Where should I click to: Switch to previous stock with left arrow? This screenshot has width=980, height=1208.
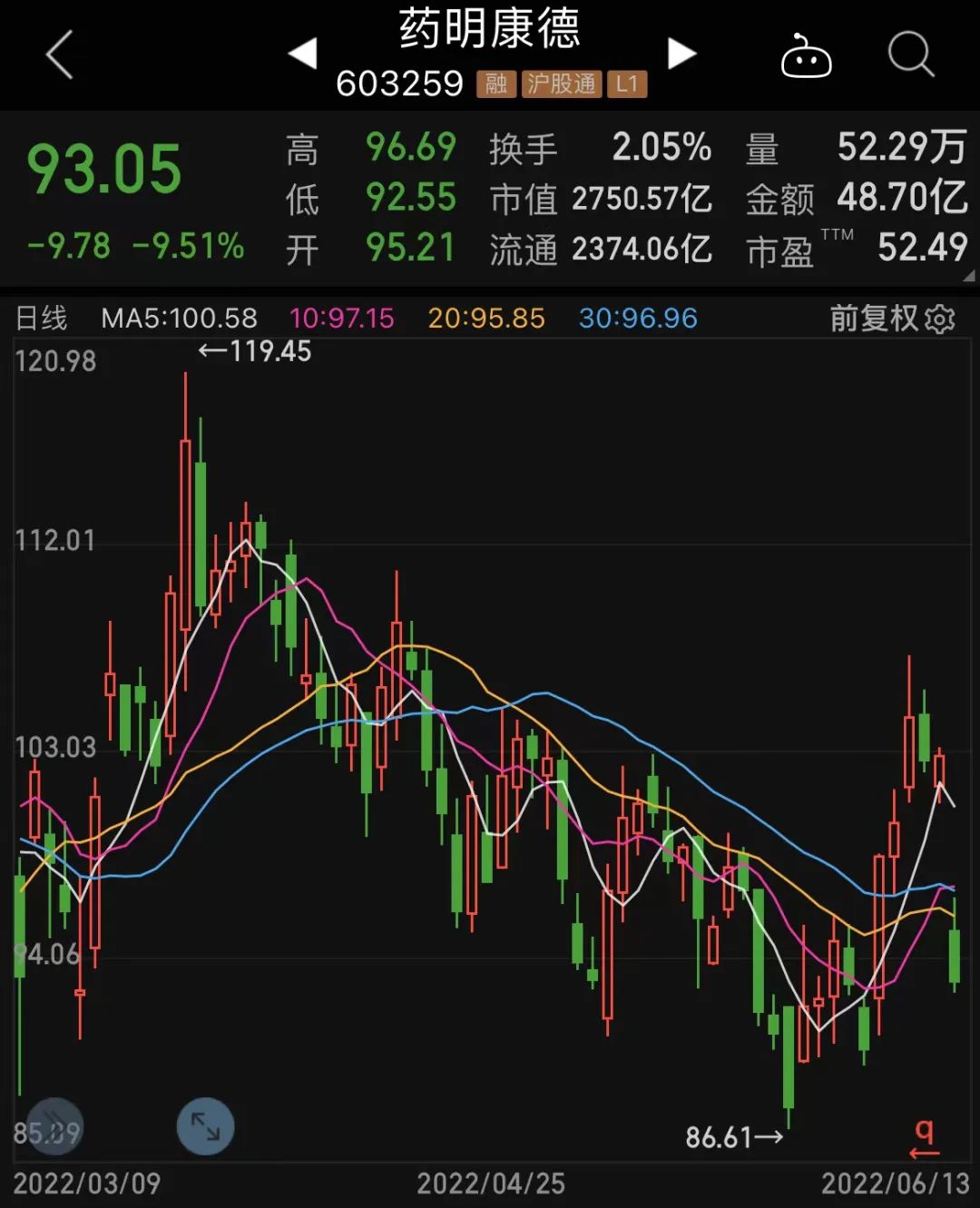click(306, 53)
